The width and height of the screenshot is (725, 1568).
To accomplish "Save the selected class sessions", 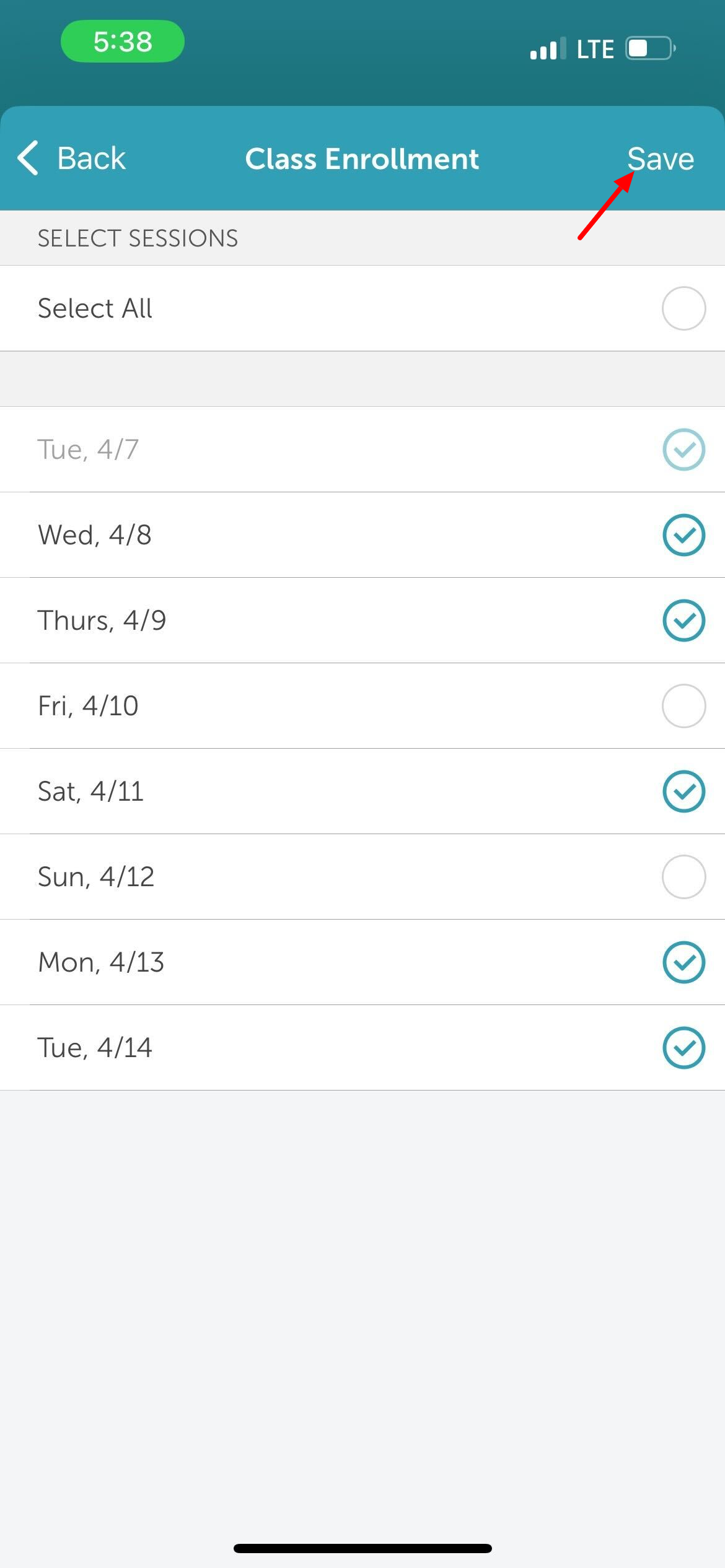I will [x=660, y=159].
